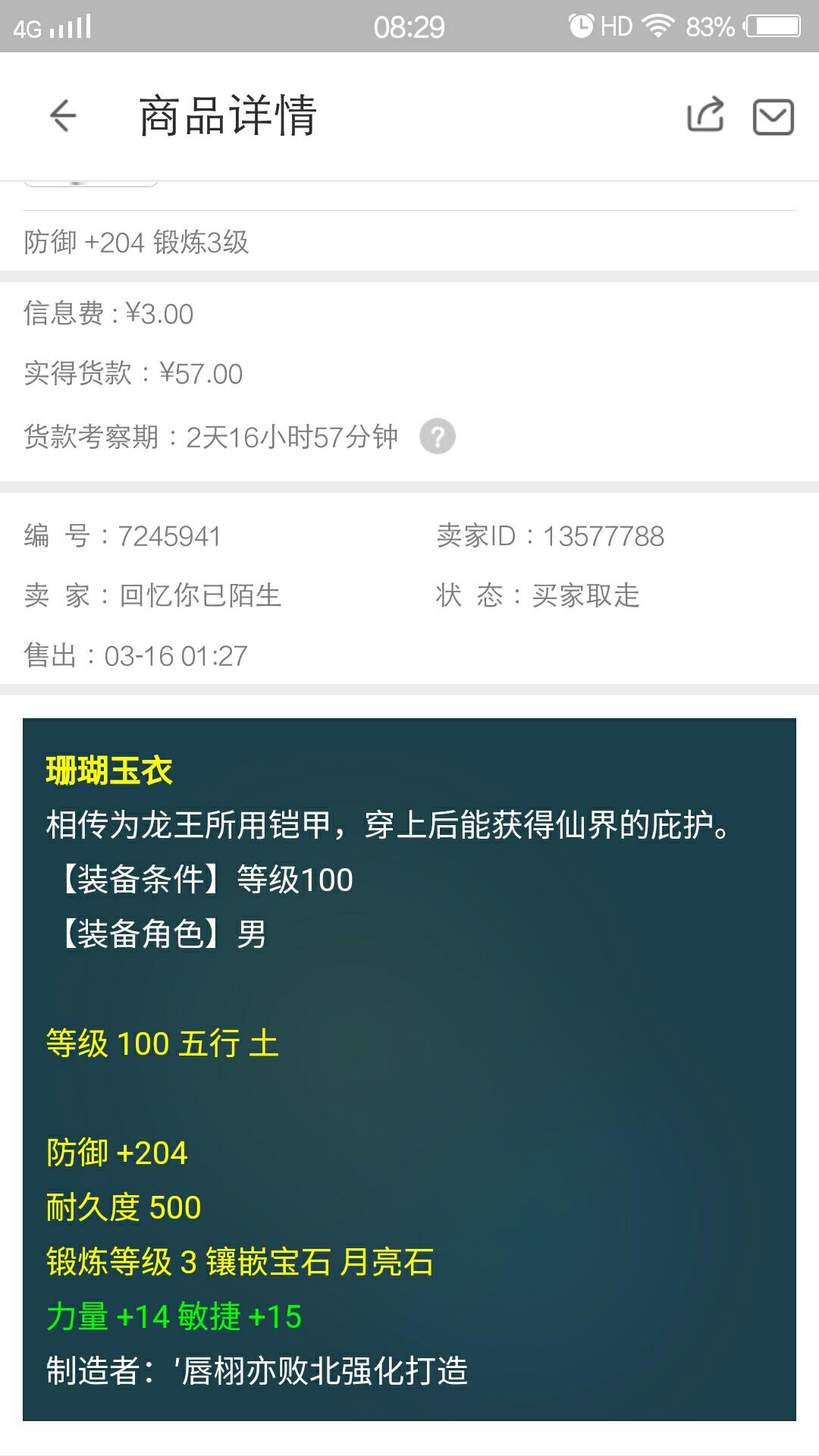Screen dimensions: 819x1456
Task: Go back from the 商品详情 page
Action: pyautogui.click(x=63, y=116)
